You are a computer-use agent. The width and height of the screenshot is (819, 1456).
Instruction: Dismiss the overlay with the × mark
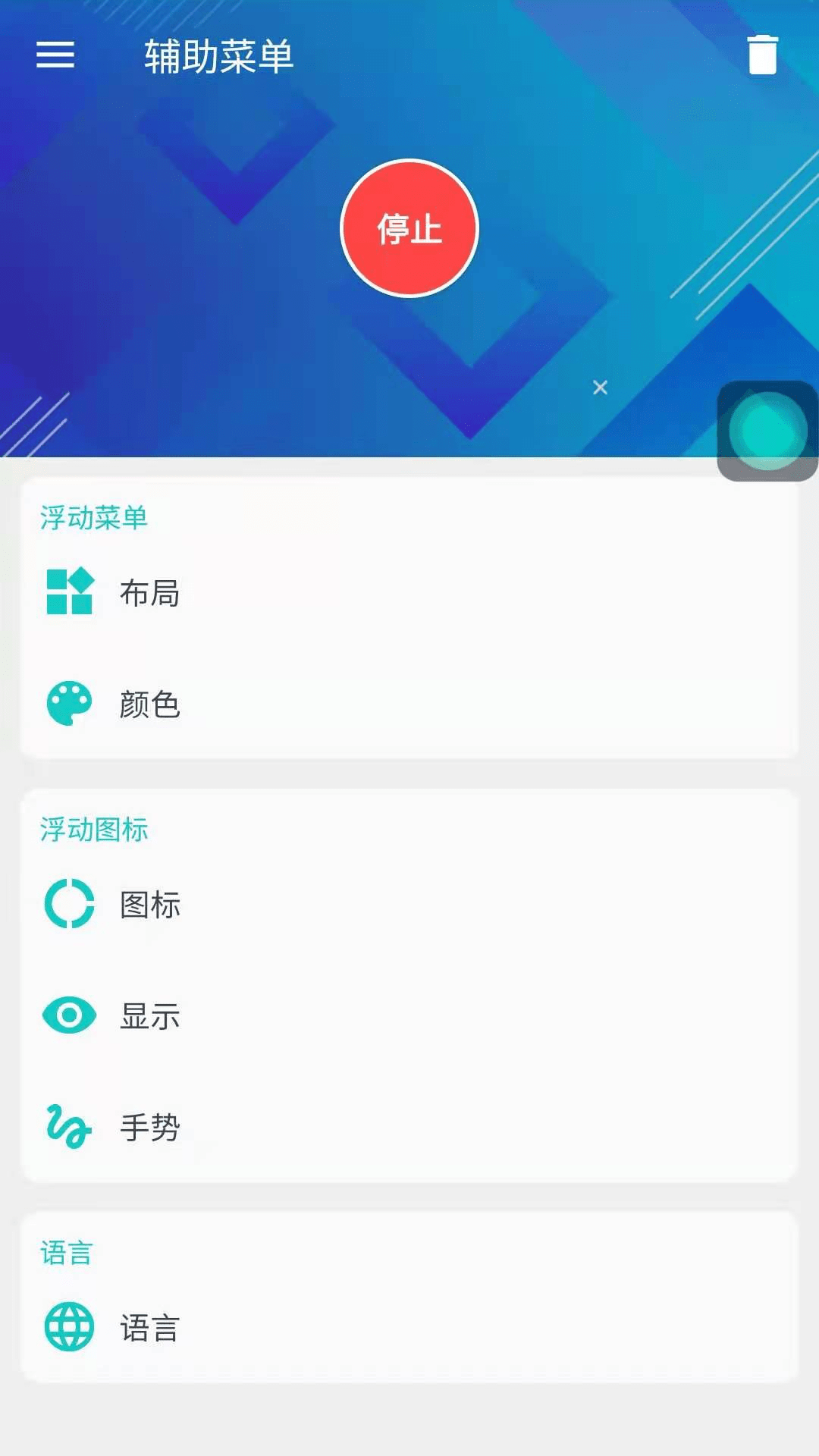point(601,388)
